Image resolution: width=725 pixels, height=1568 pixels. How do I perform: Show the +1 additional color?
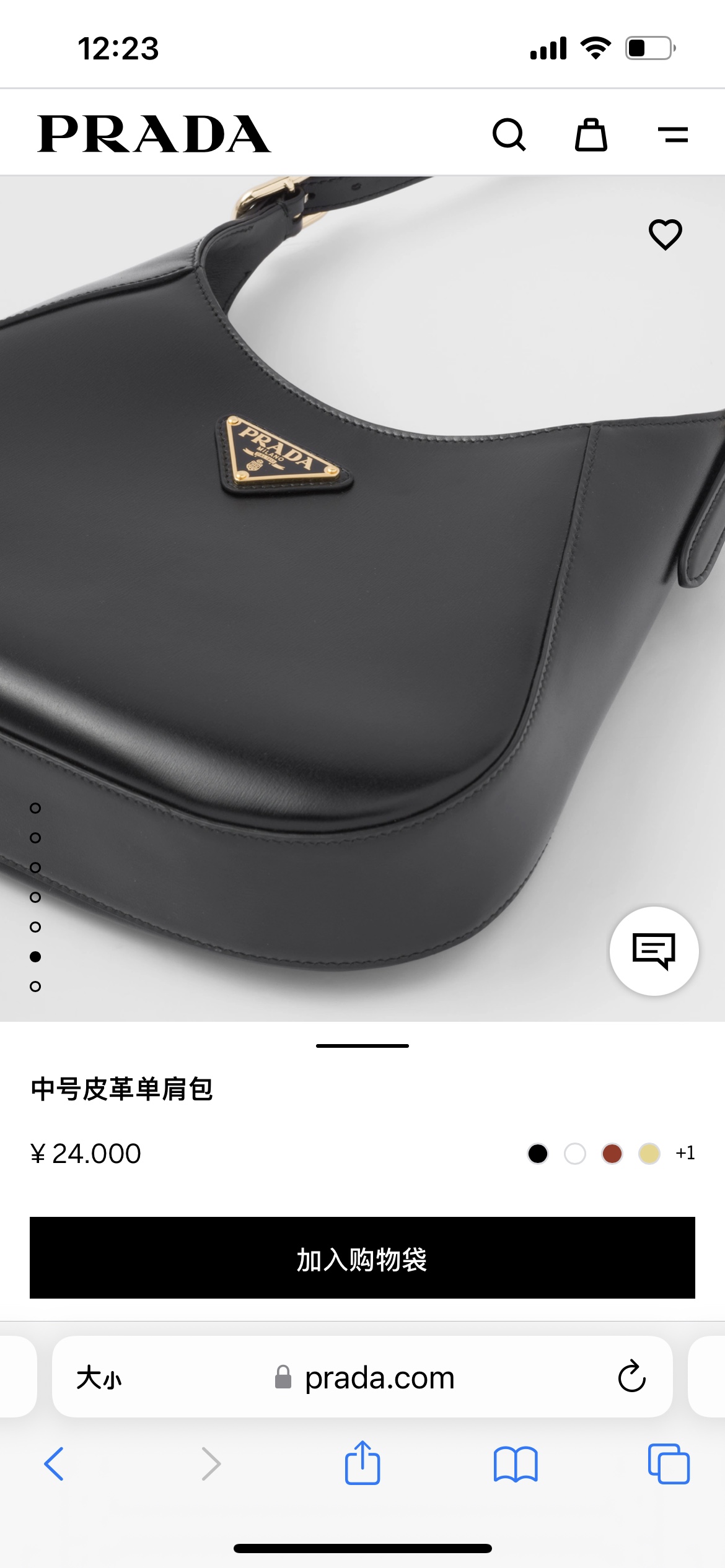point(685,1153)
